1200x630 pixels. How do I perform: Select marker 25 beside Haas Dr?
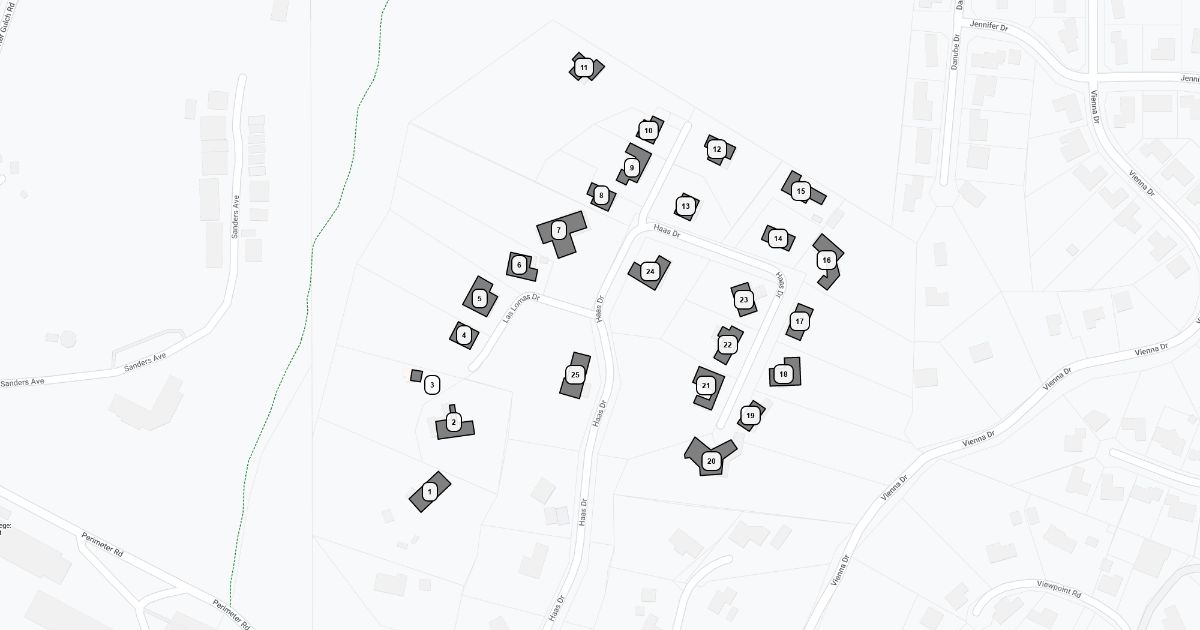[574, 375]
